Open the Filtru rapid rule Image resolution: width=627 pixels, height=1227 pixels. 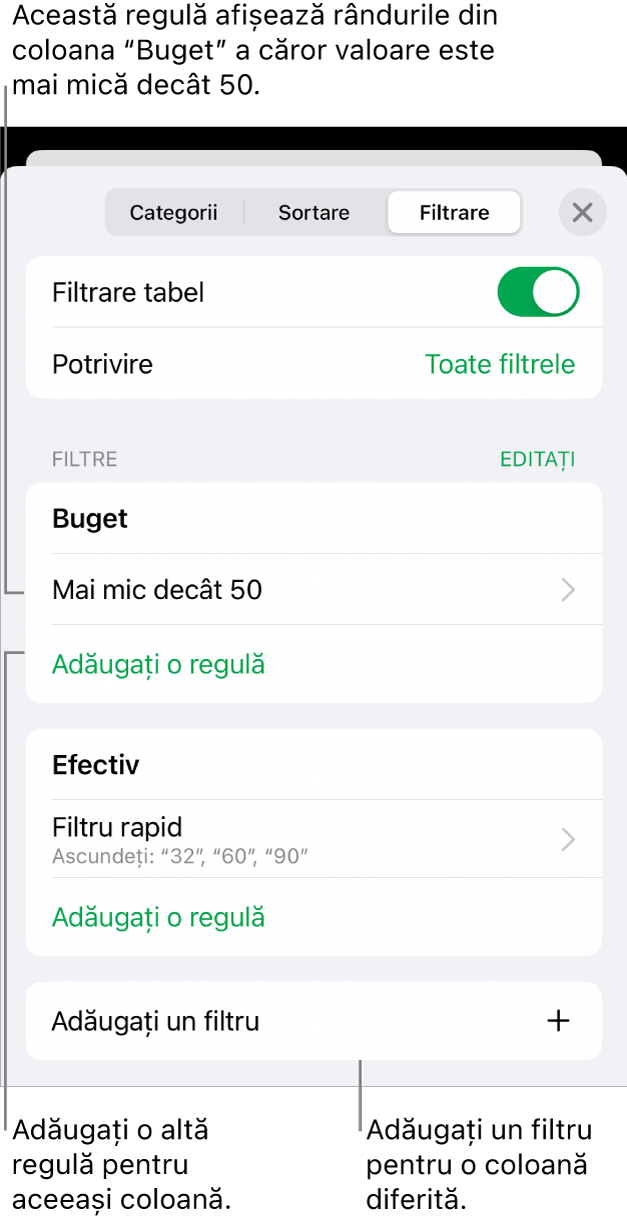313,839
